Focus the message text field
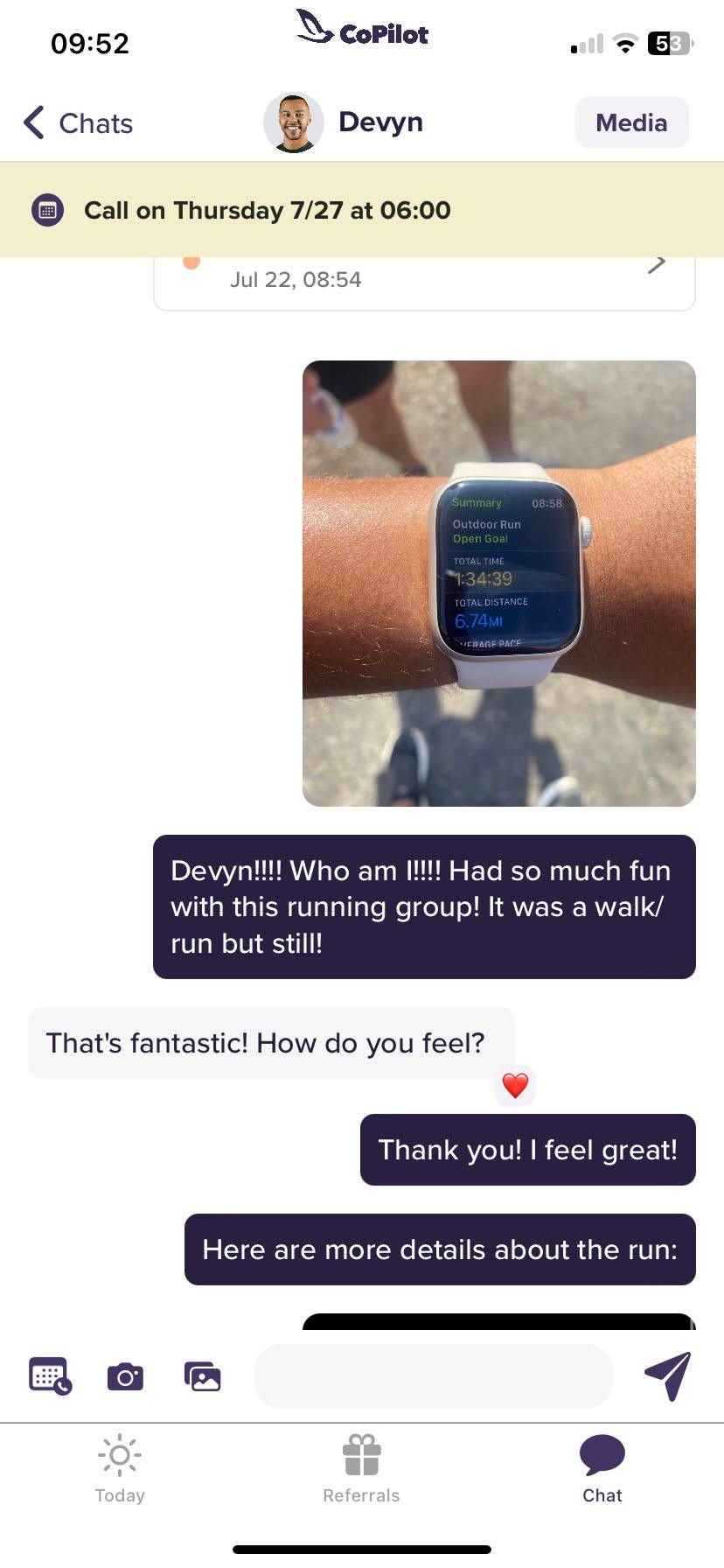Viewport: 724px width, 1568px height. [433, 1376]
